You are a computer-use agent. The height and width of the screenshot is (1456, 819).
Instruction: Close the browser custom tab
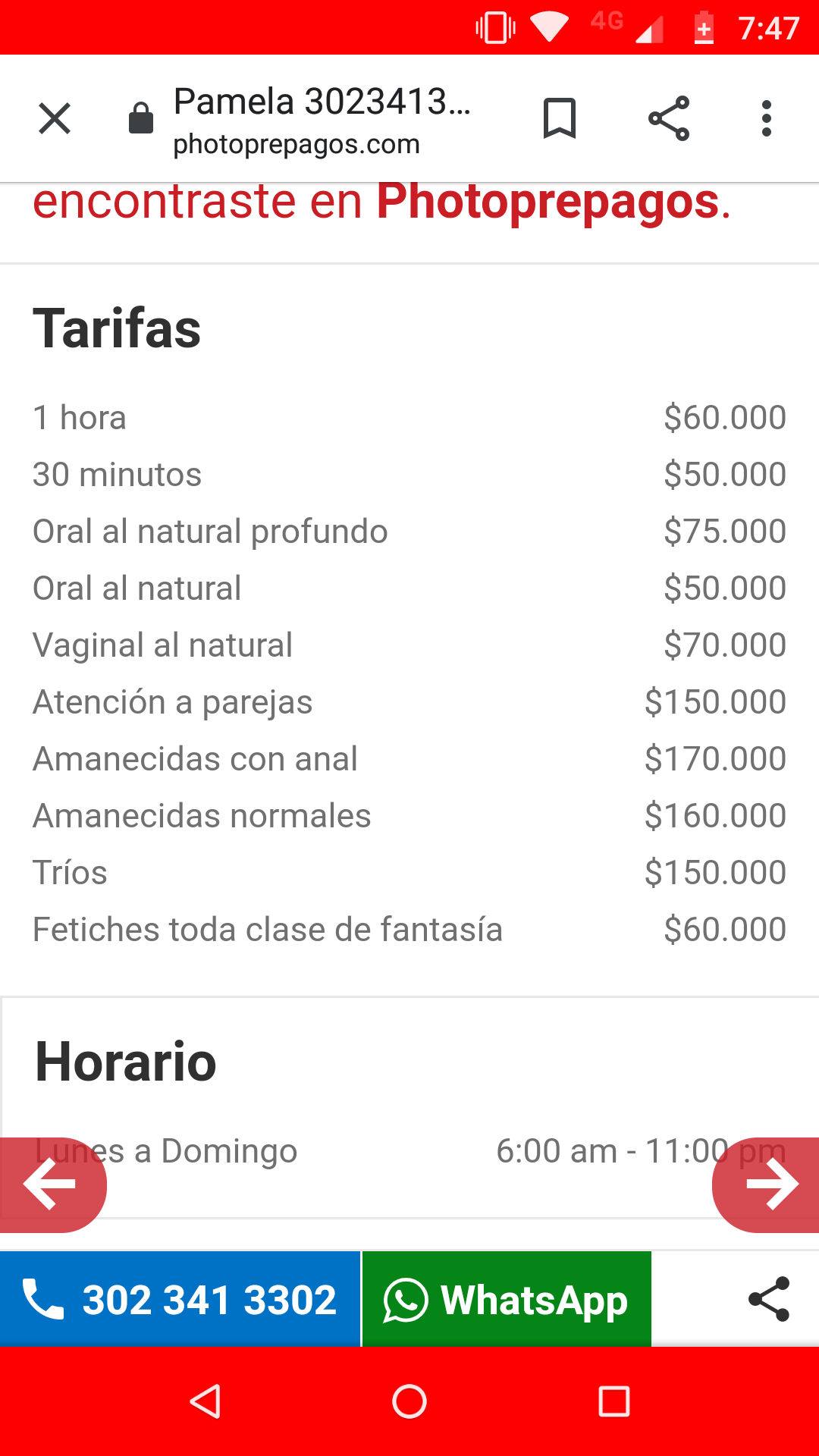click(x=55, y=119)
